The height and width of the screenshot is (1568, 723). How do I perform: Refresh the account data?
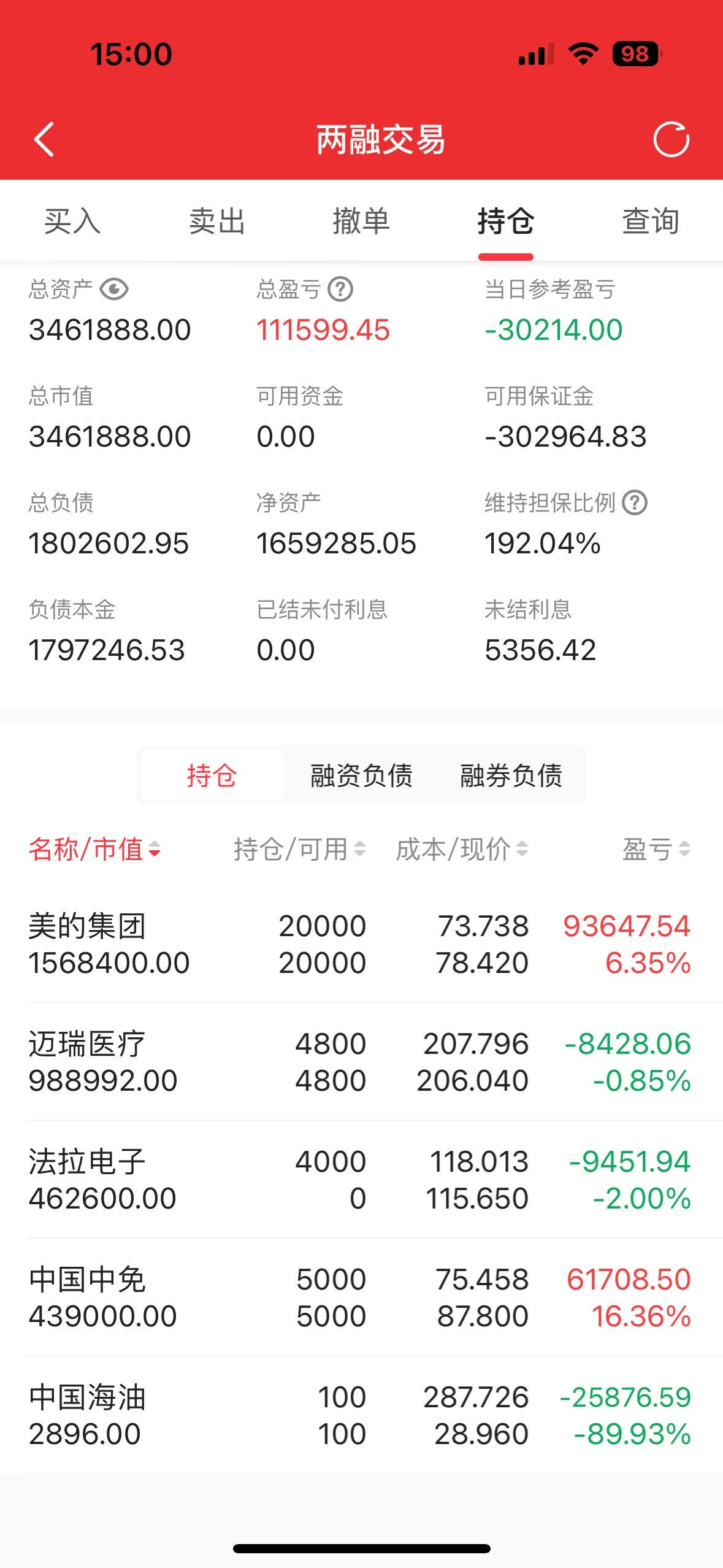click(x=671, y=139)
